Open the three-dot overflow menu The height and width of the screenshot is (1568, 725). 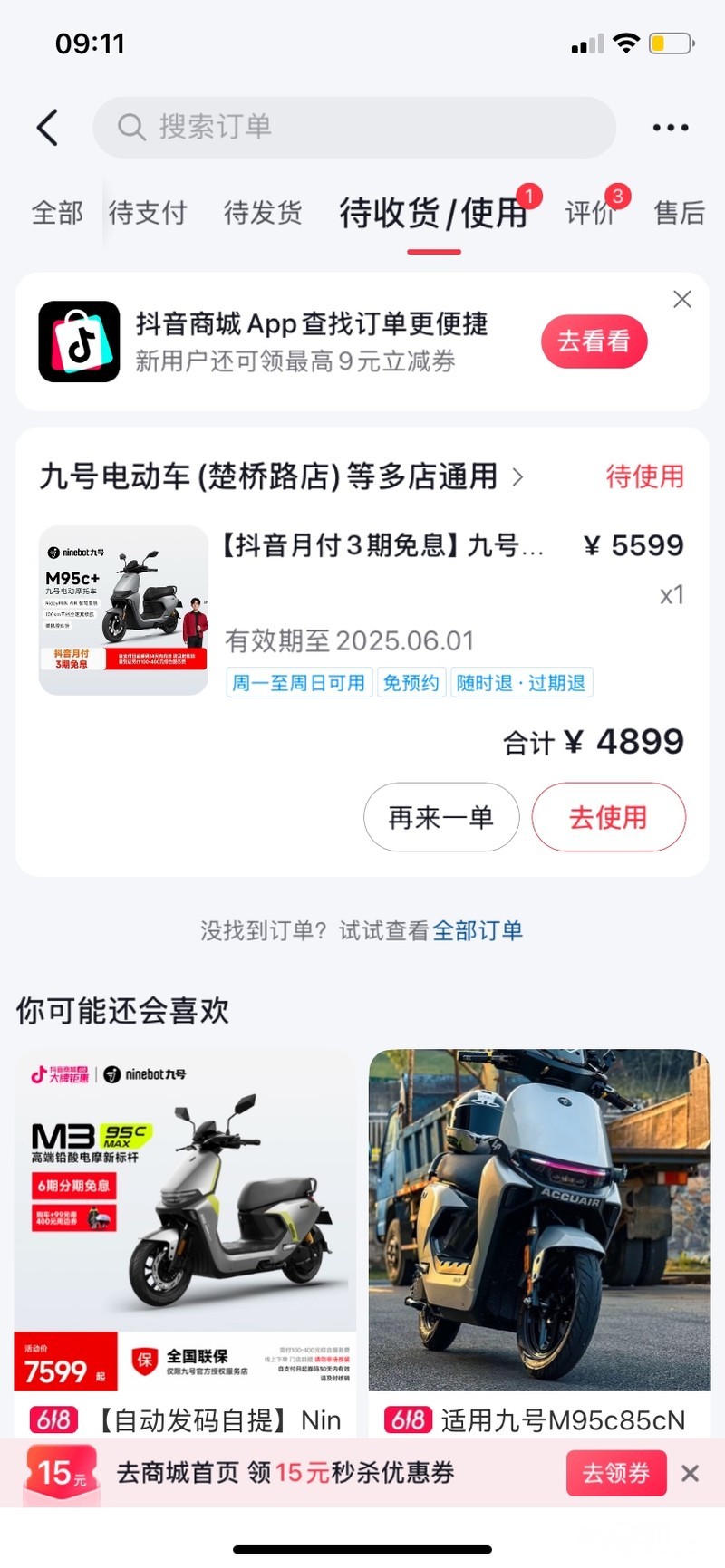(x=671, y=128)
